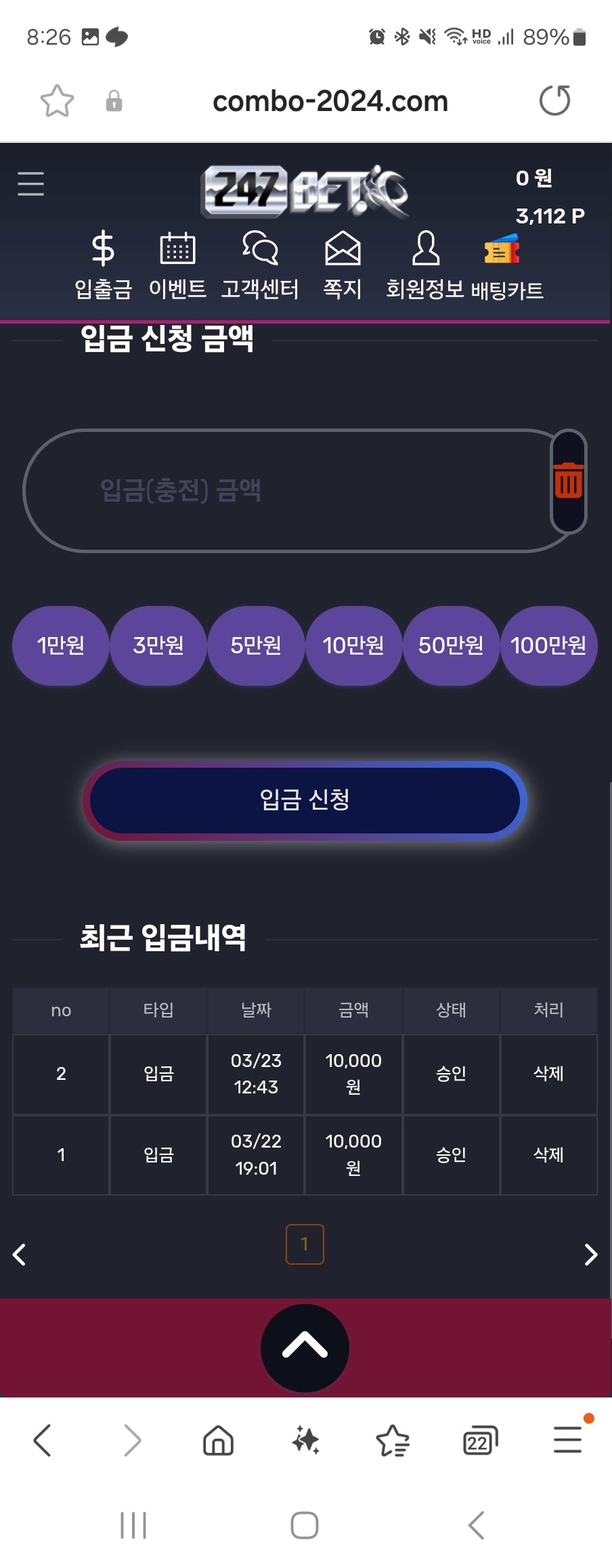Open 입출금 deposit/withdrawal section
Screen dimensions: 612x1568
tap(103, 265)
